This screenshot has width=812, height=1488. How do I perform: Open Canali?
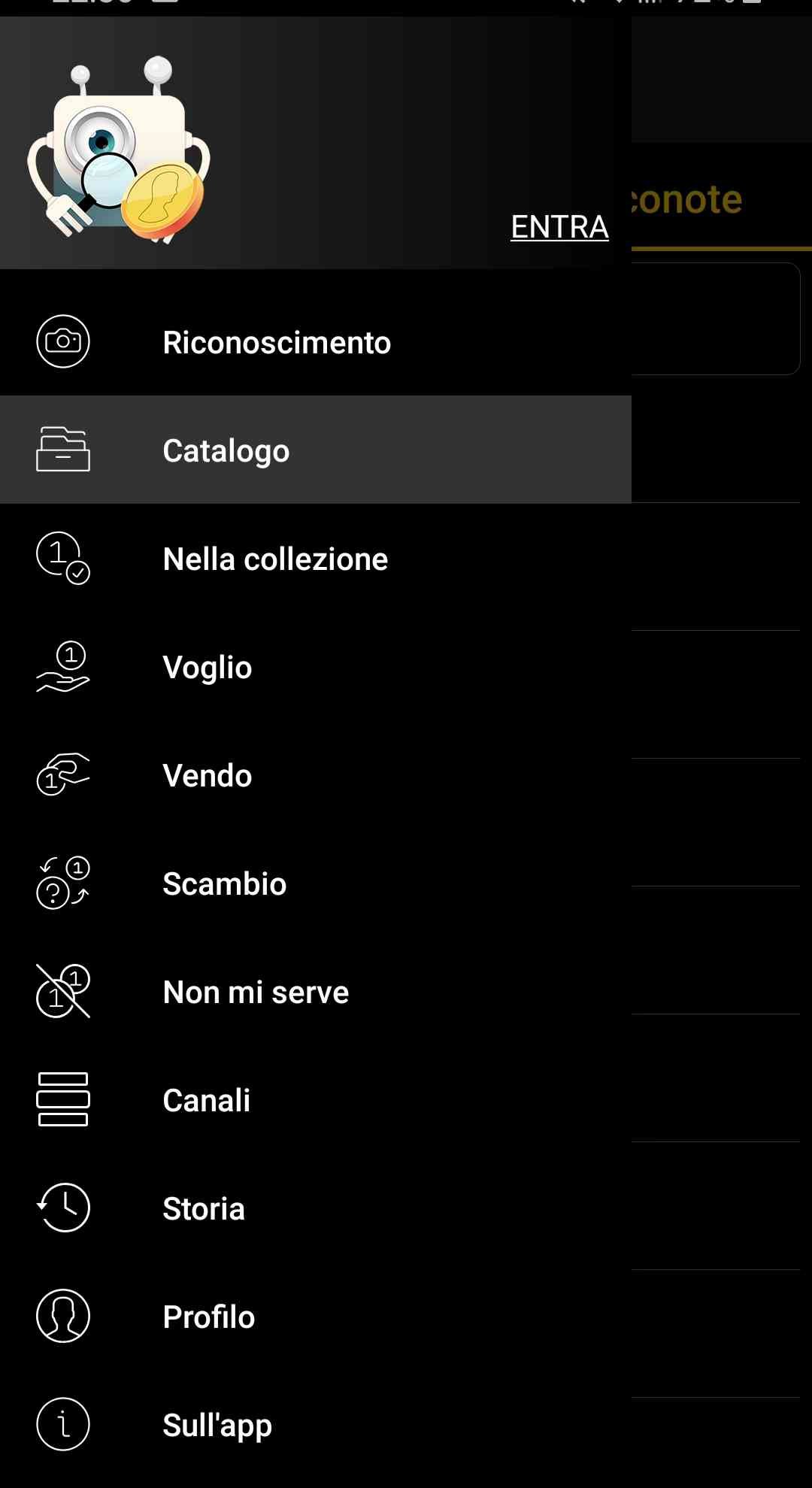[316, 1099]
